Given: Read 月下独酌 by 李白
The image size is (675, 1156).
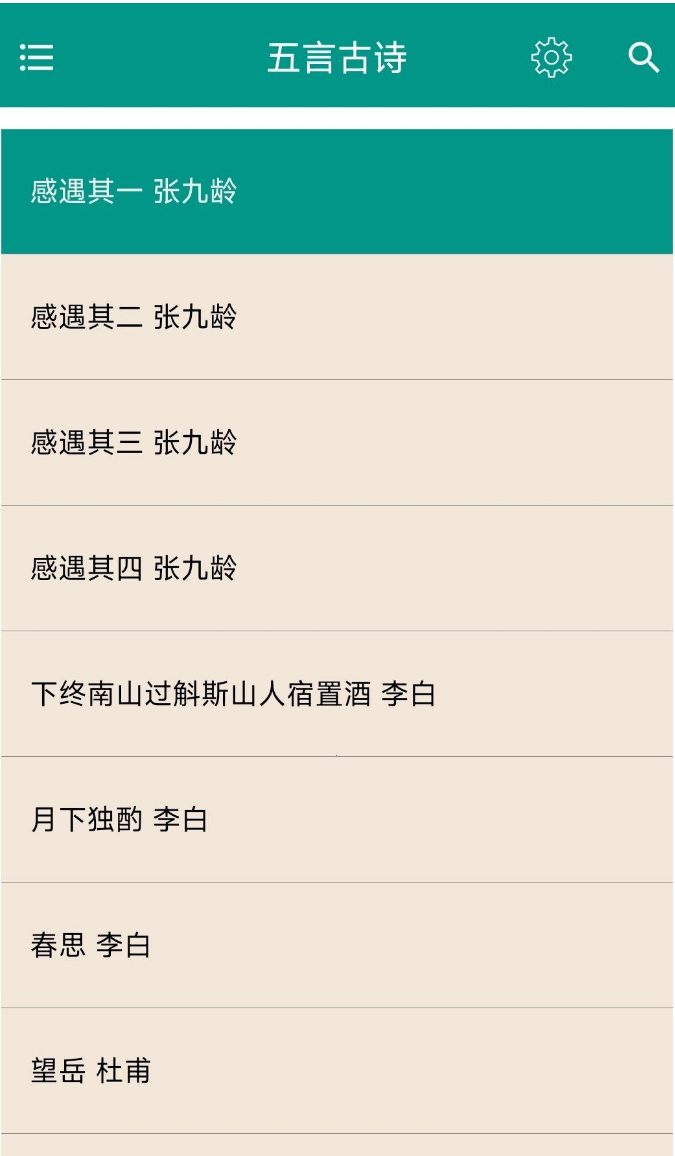Looking at the screenshot, I should tap(336, 820).
